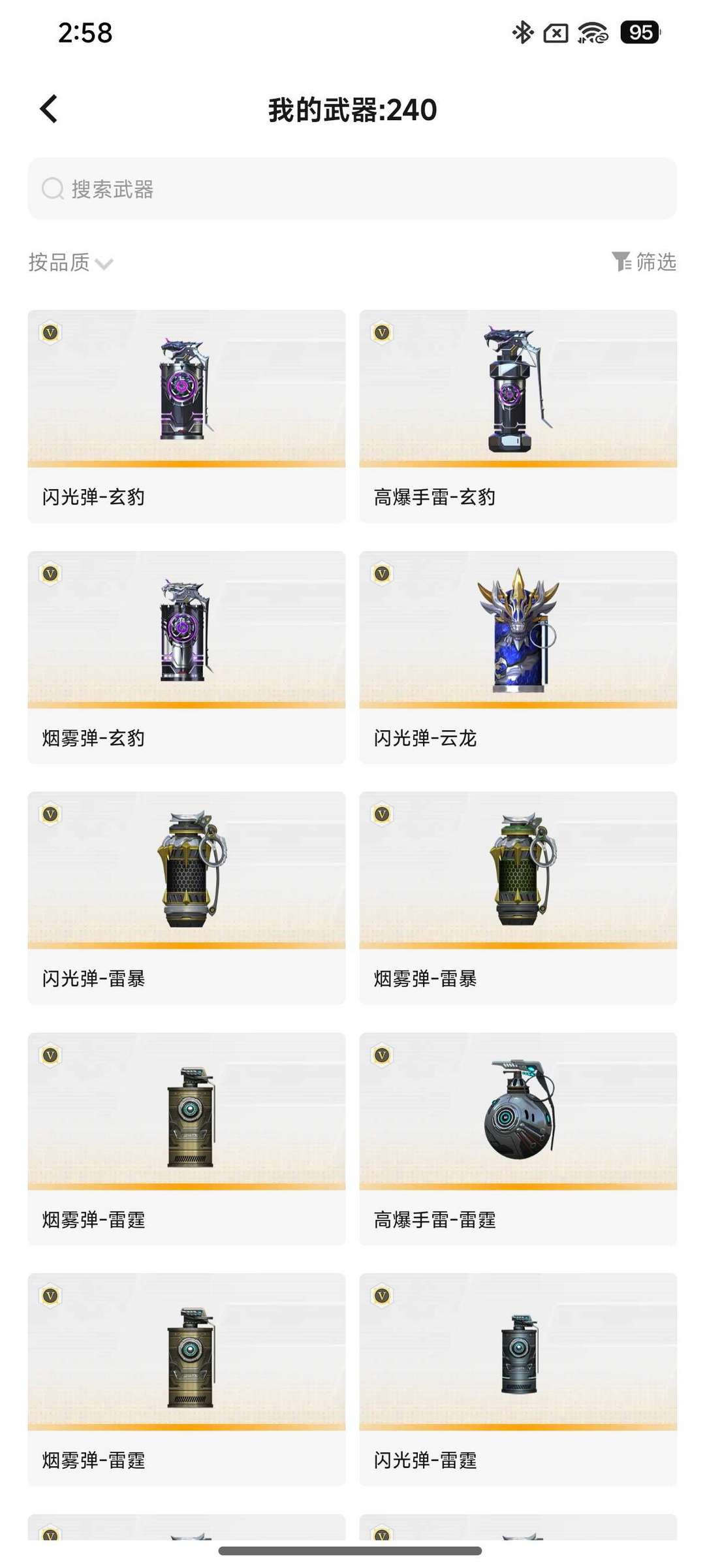Tap the 搜索武器 search box
Image resolution: width=705 pixels, height=1568 pixels.
(x=352, y=189)
